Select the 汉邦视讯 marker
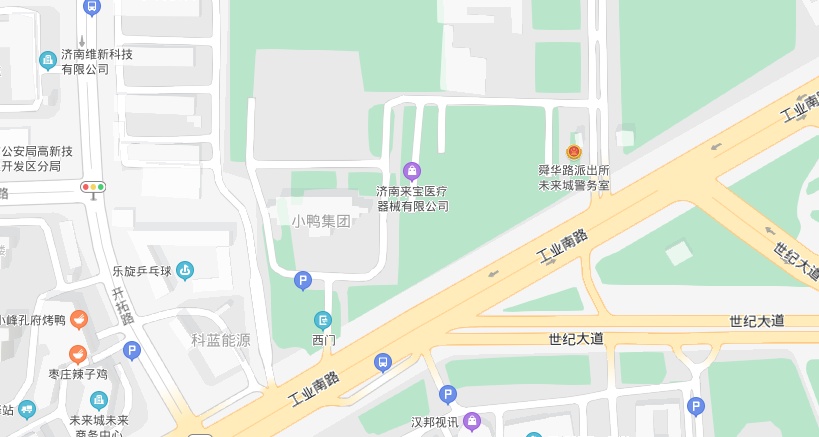 click(472, 421)
